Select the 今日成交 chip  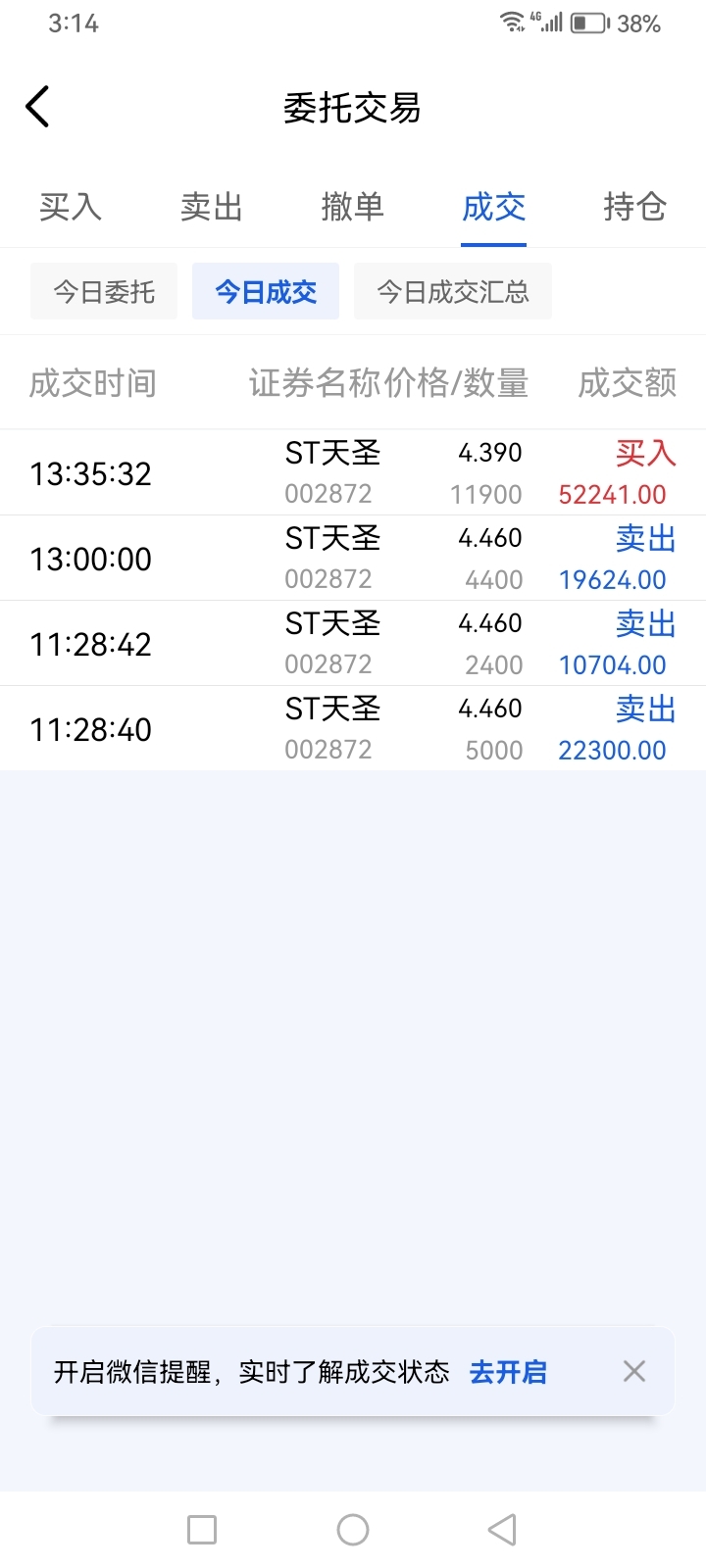tap(266, 291)
